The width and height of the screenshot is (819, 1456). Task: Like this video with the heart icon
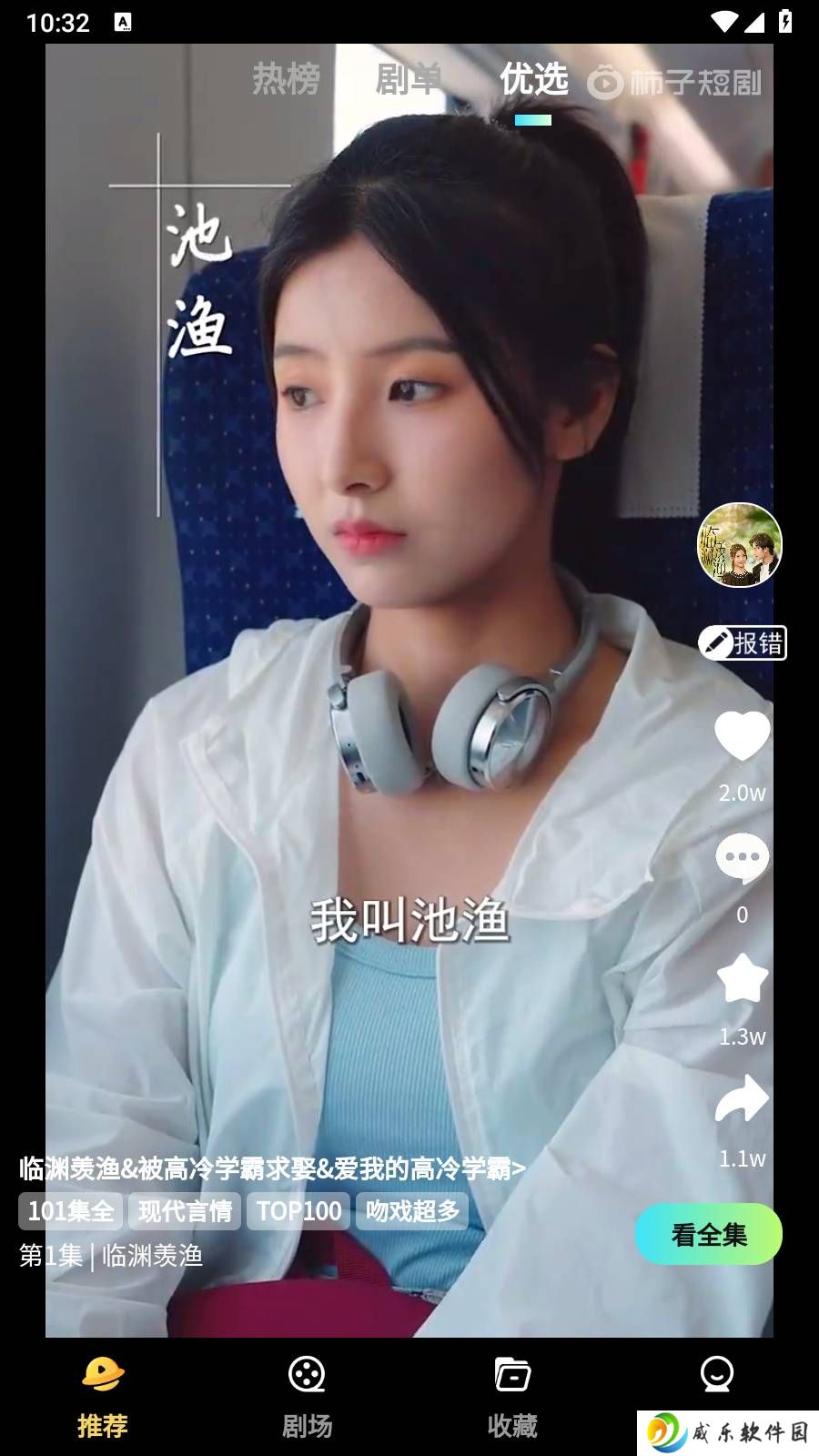(742, 735)
